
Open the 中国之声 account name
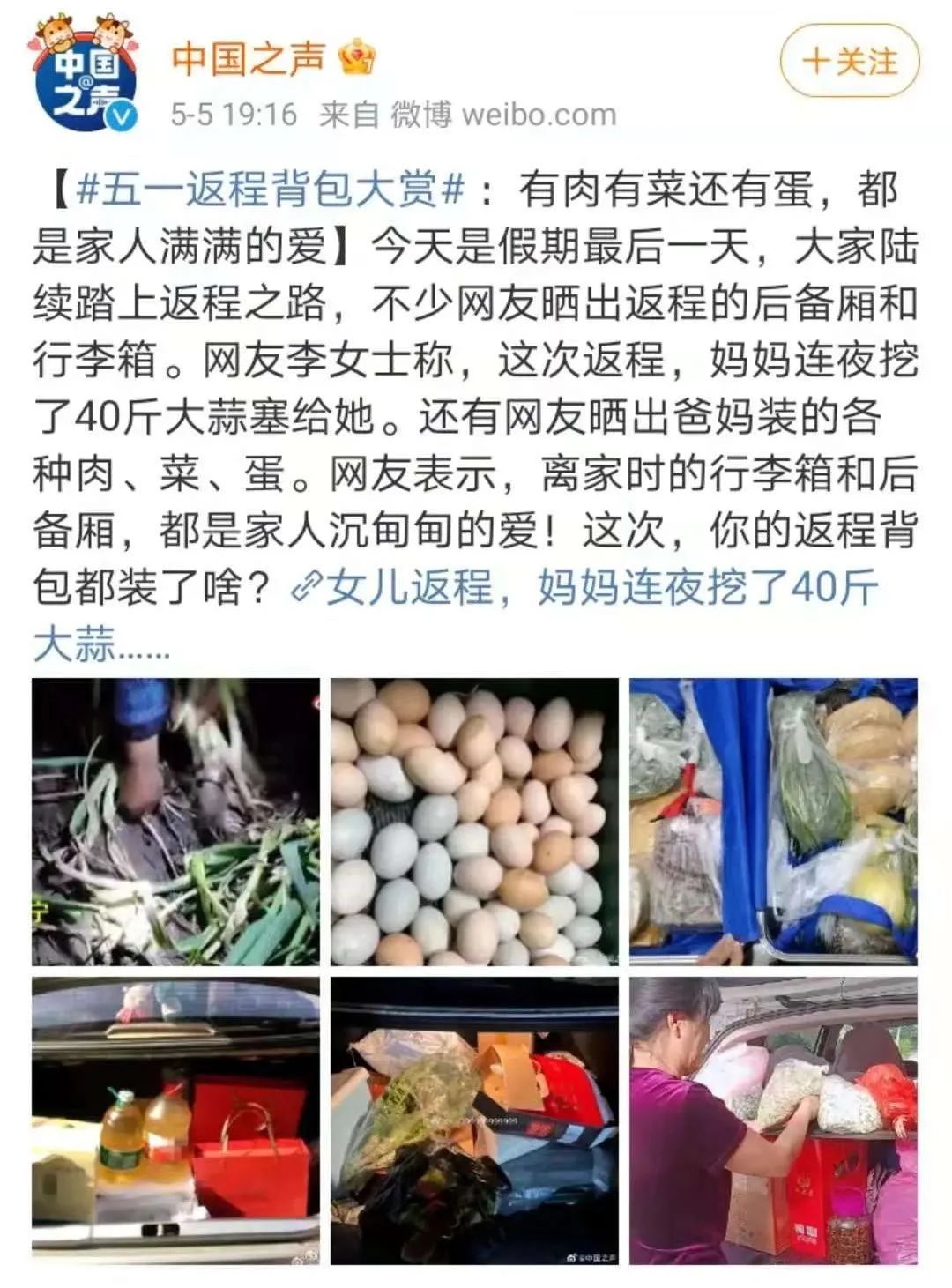coord(248,59)
